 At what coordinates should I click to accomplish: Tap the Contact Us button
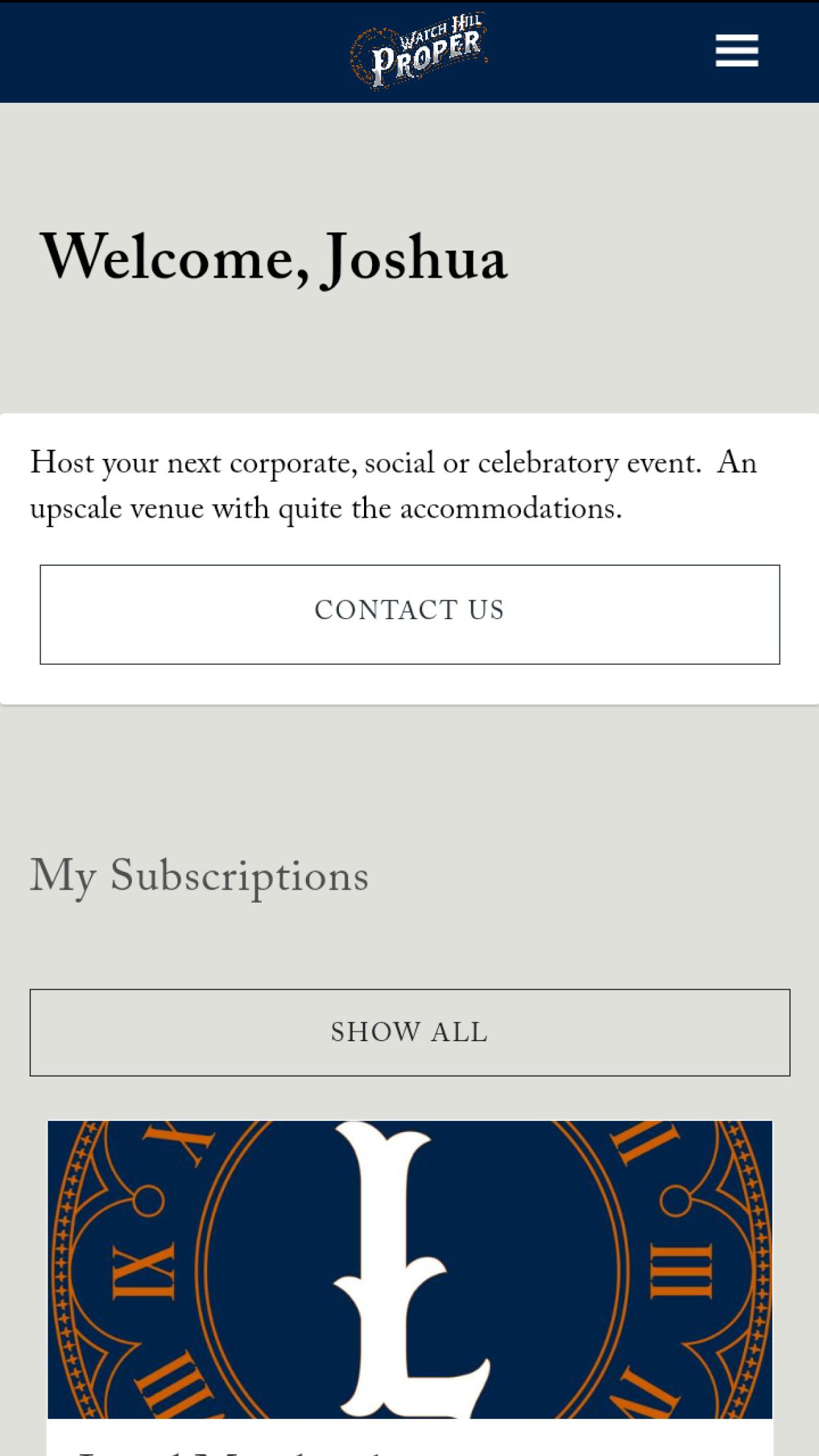click(x=409, y=614)
